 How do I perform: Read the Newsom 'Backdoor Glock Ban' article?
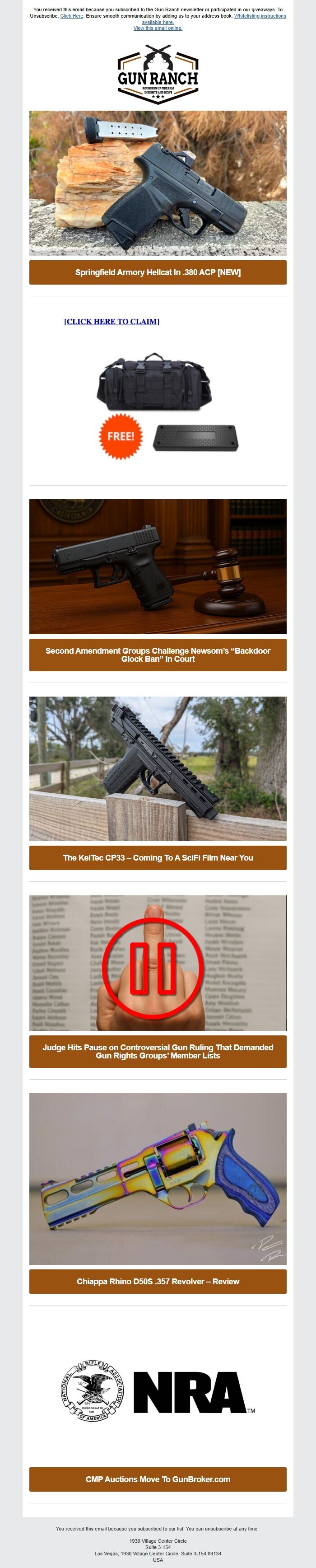coord(158,655)
